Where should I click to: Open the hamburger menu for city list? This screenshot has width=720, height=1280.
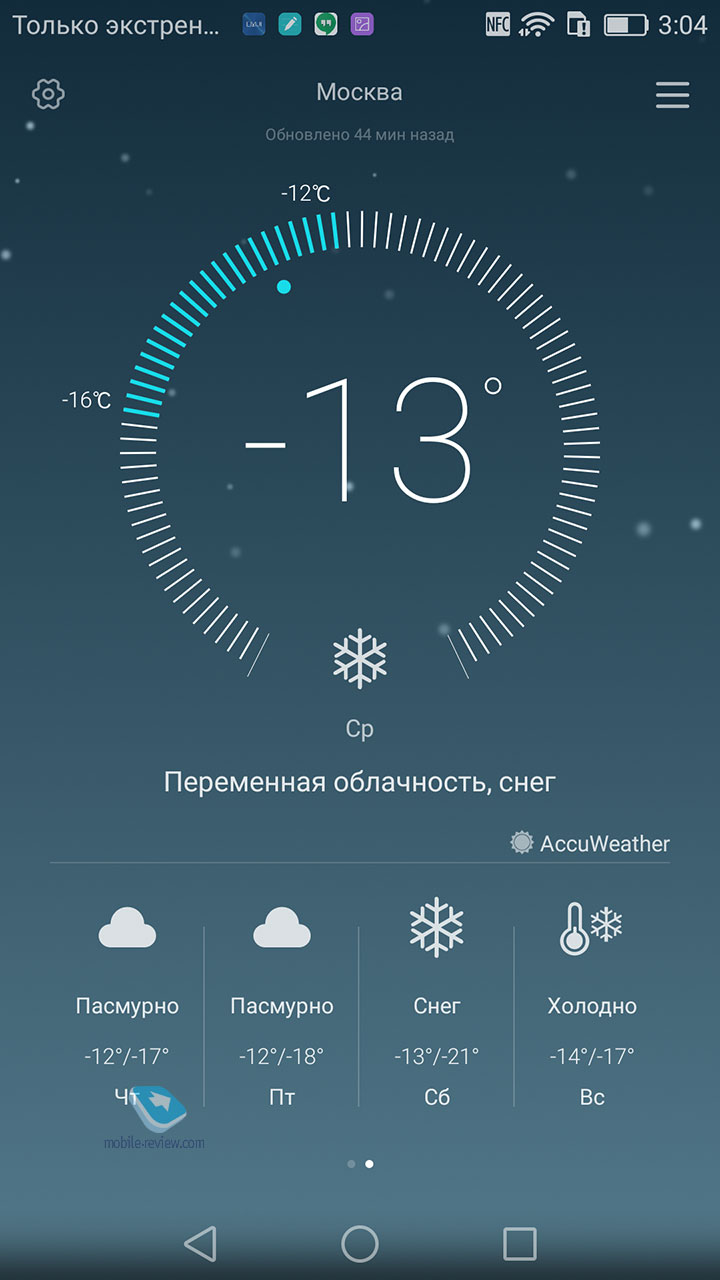pos(672,94)
